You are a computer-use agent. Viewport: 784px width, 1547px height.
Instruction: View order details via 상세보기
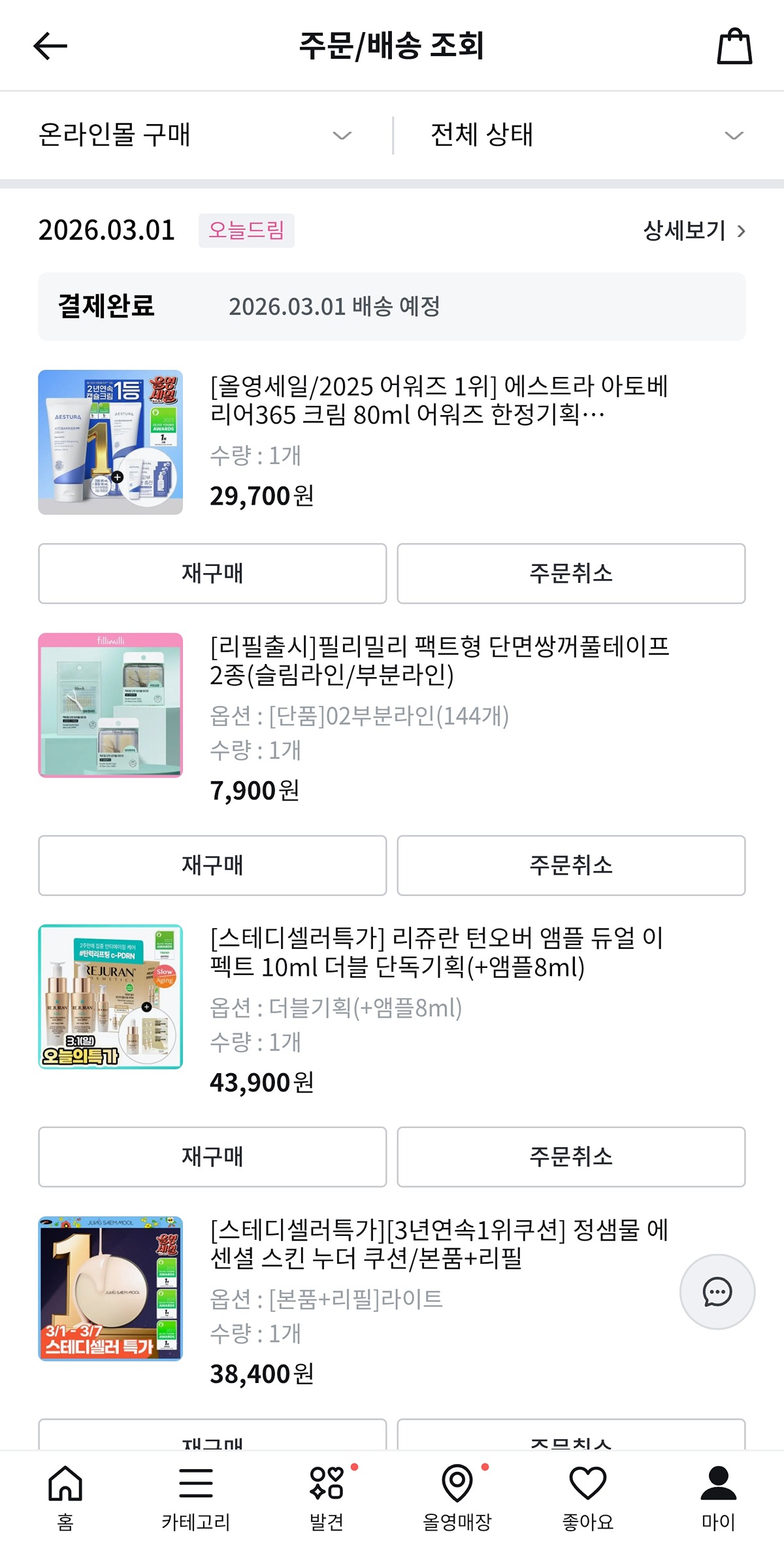click(694, 231)
